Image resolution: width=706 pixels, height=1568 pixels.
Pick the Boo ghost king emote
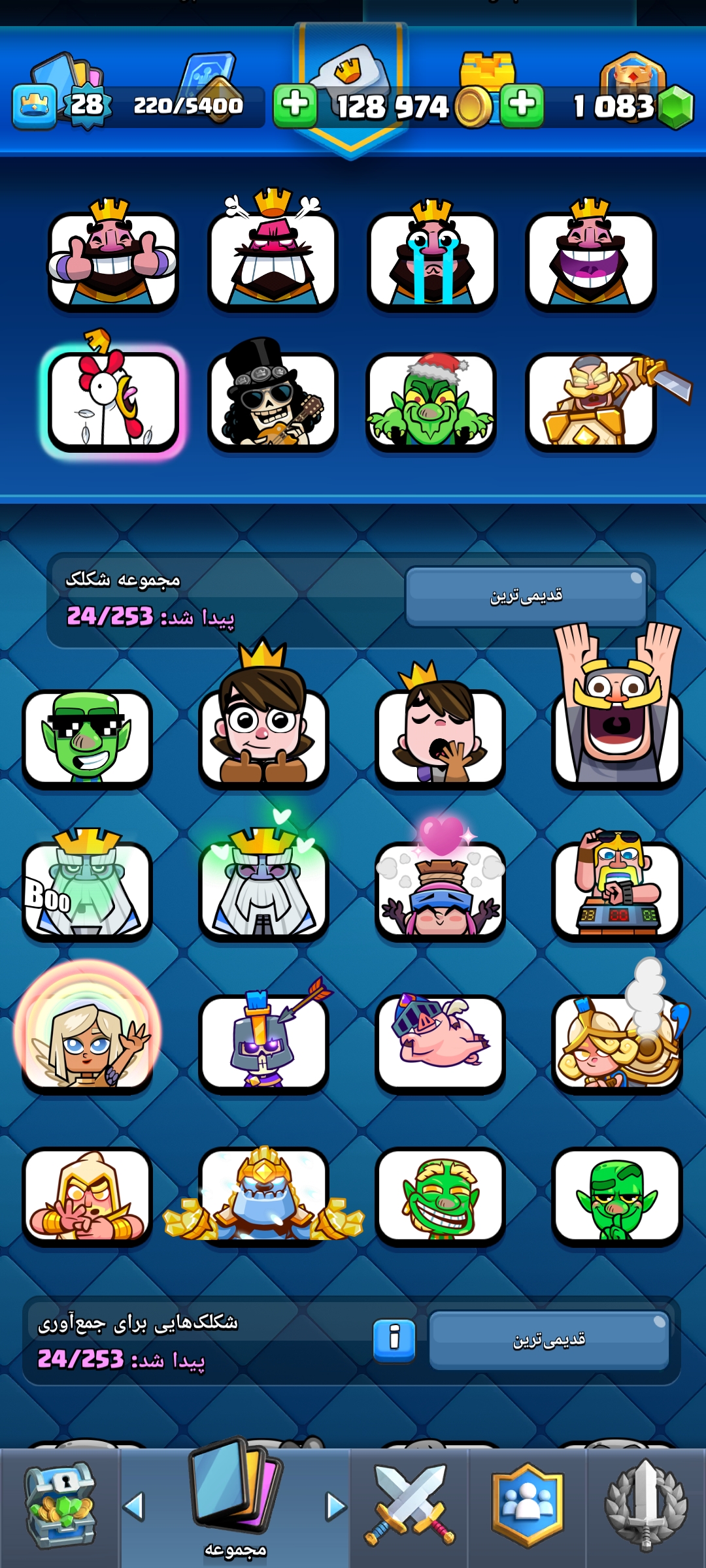pos(87,890)
